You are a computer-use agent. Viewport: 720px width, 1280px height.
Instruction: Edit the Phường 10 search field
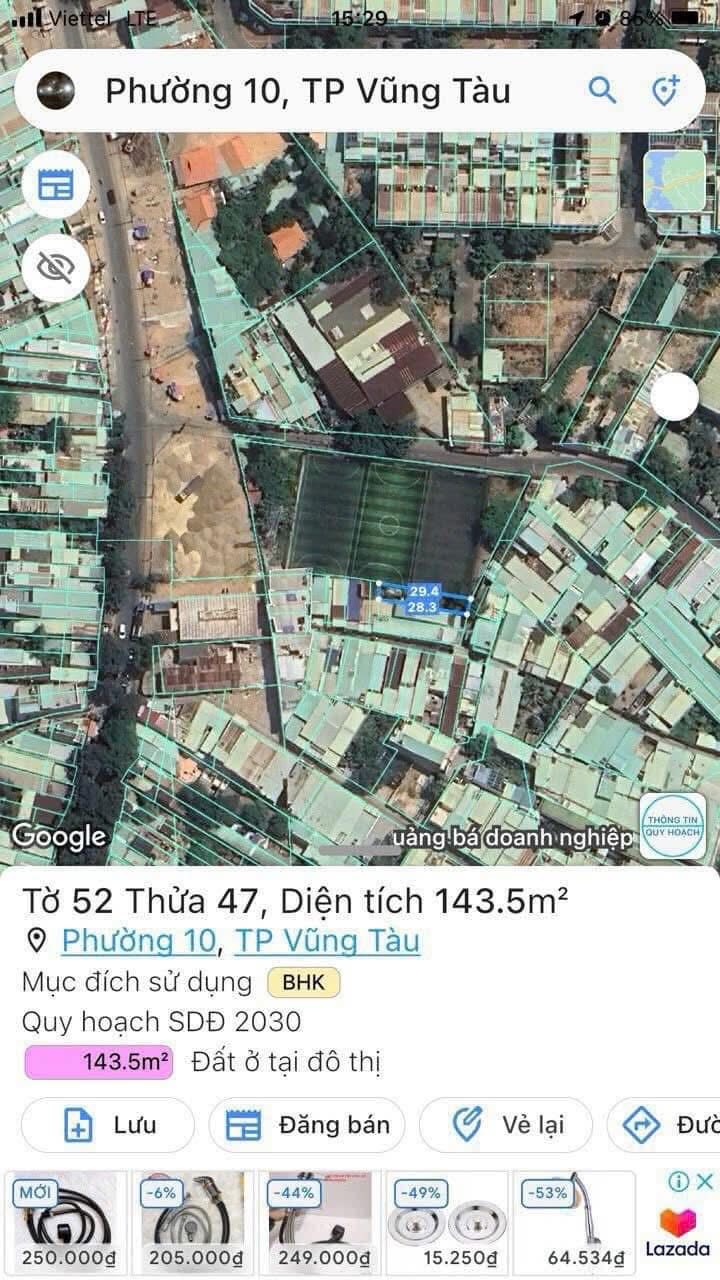[x=308, y=91]
